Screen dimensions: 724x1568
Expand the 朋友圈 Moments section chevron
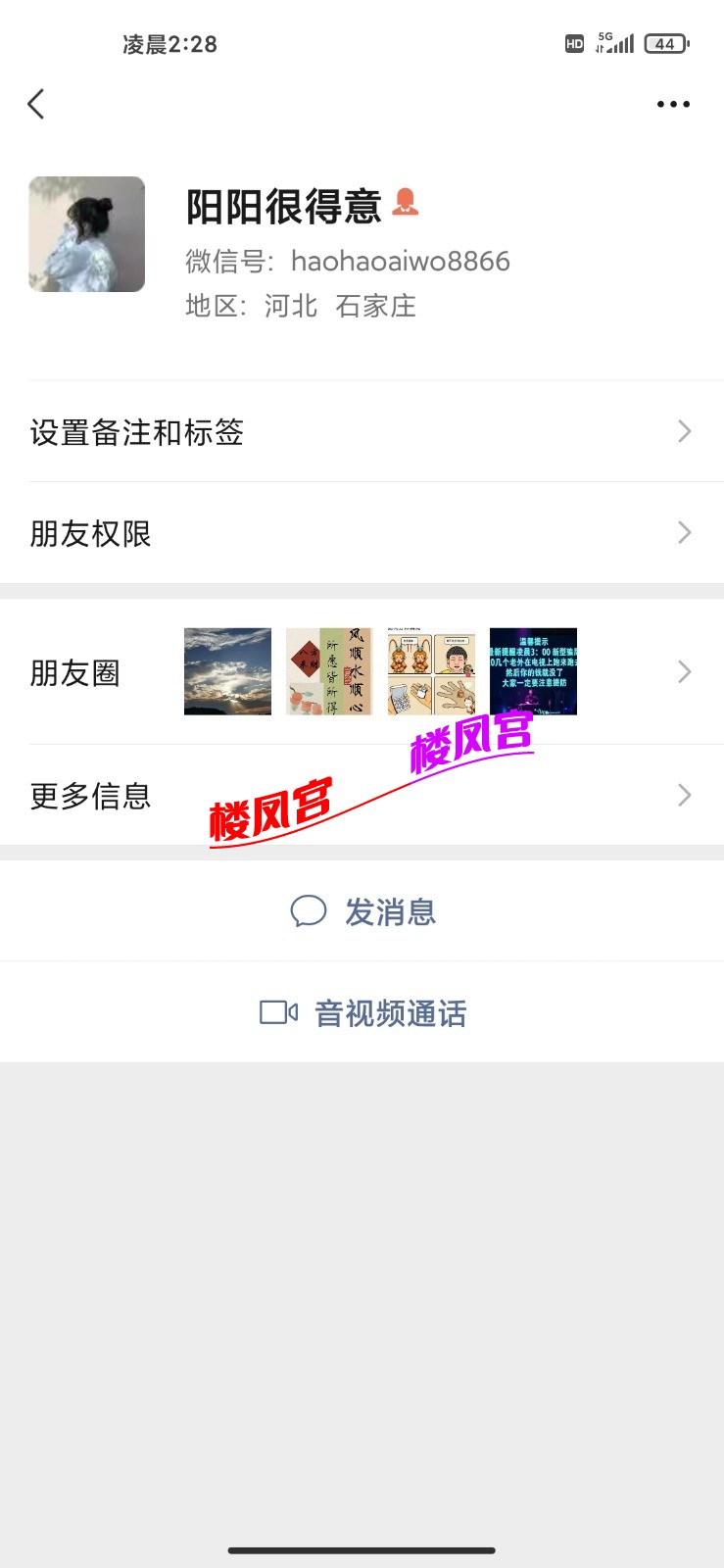684,671
